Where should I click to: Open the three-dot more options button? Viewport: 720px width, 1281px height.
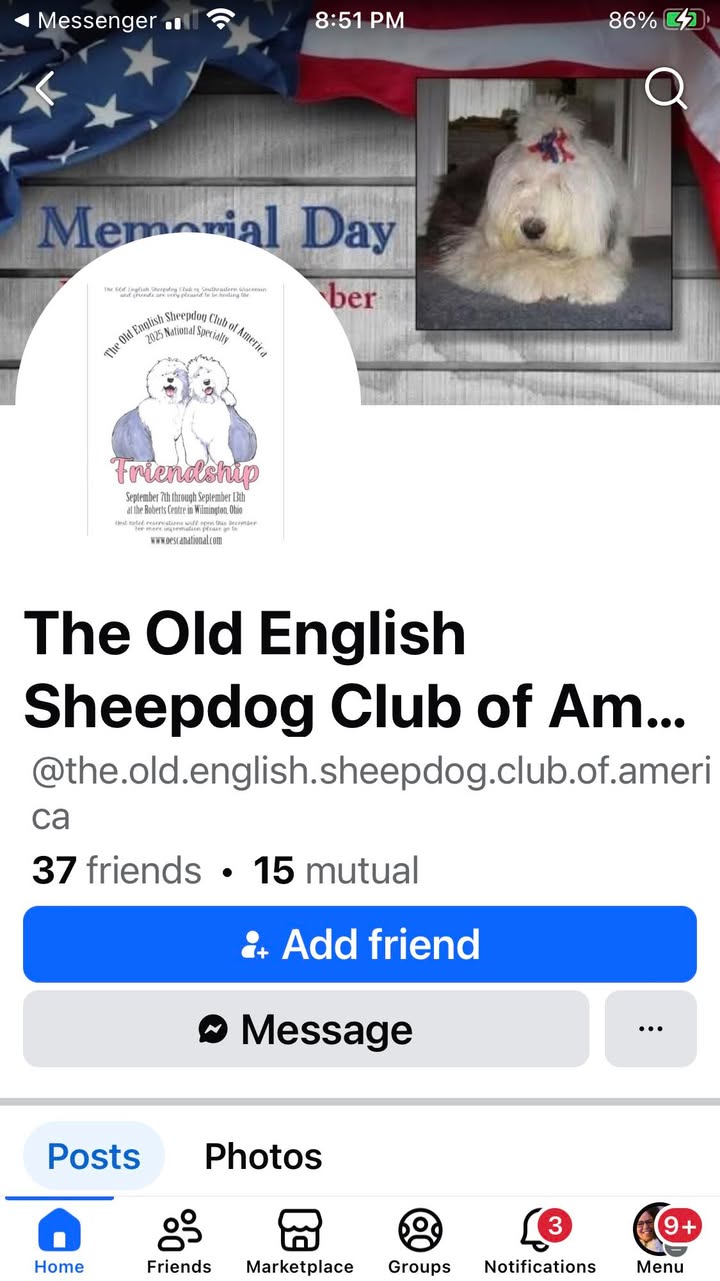(x=650, y=1029)
